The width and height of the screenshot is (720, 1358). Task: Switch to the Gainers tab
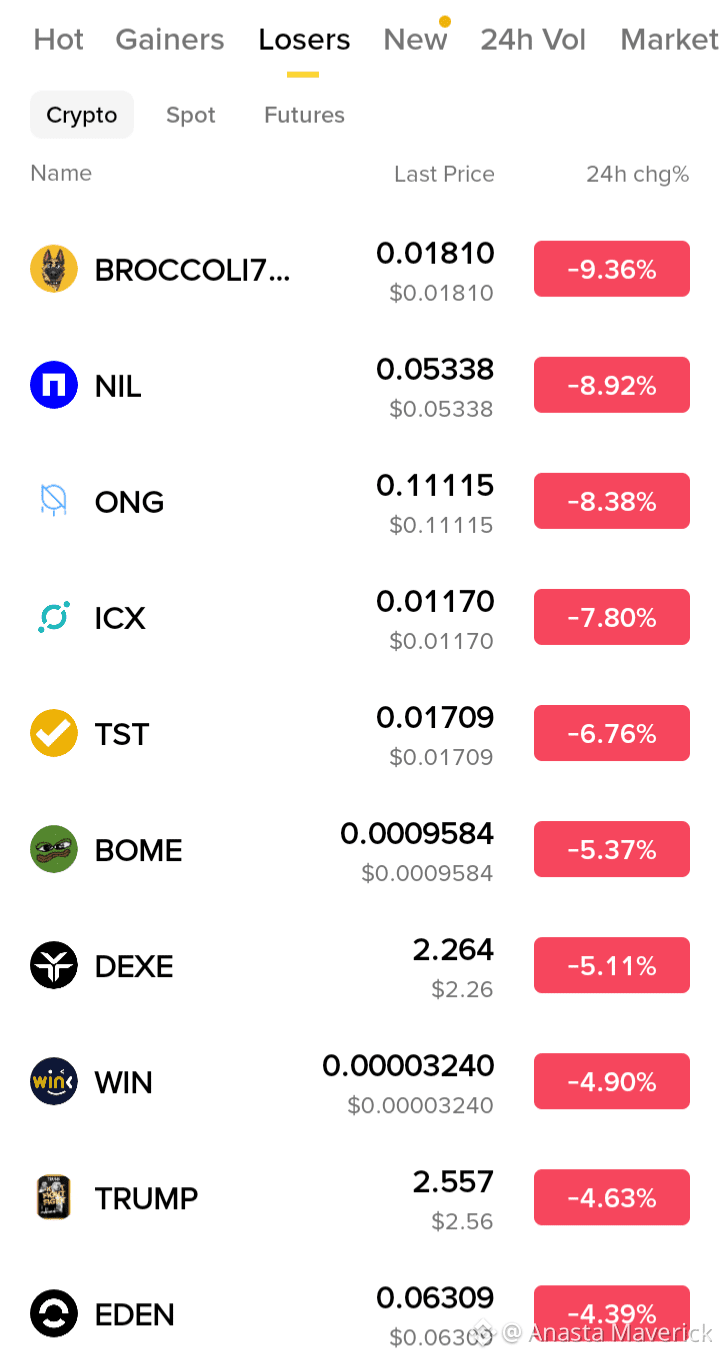pyautogui.click(x=170, y=40)
